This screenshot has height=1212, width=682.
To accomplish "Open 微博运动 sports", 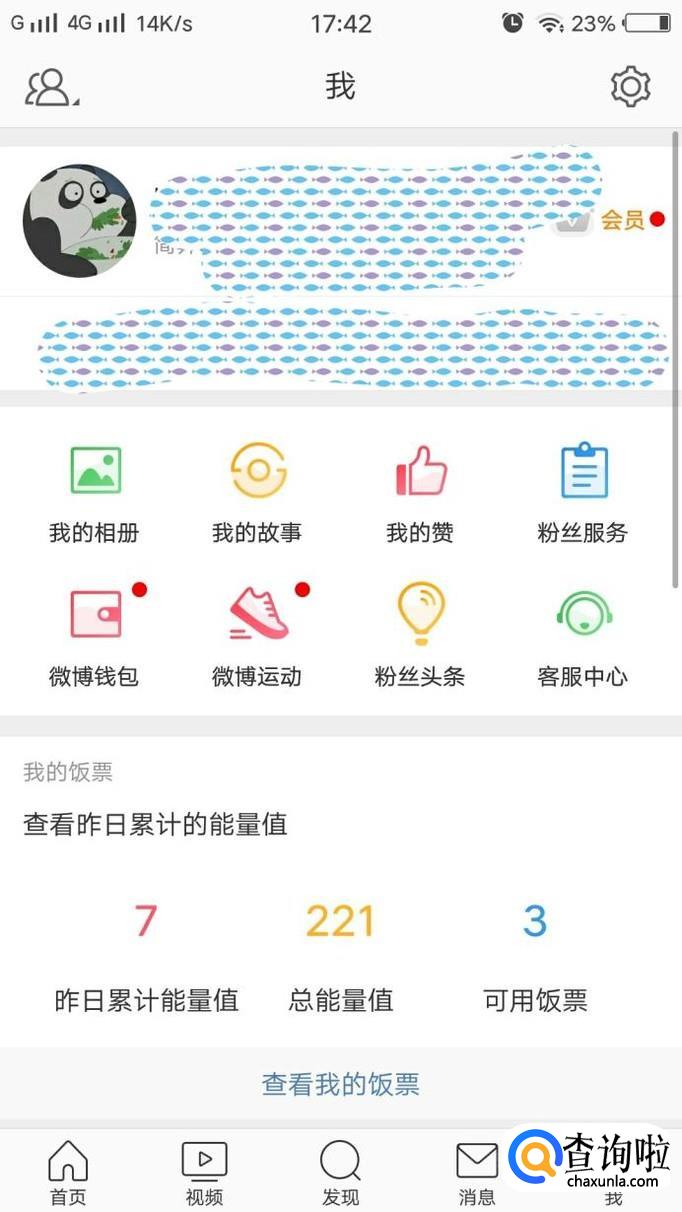I will click(x=258, y=635).
